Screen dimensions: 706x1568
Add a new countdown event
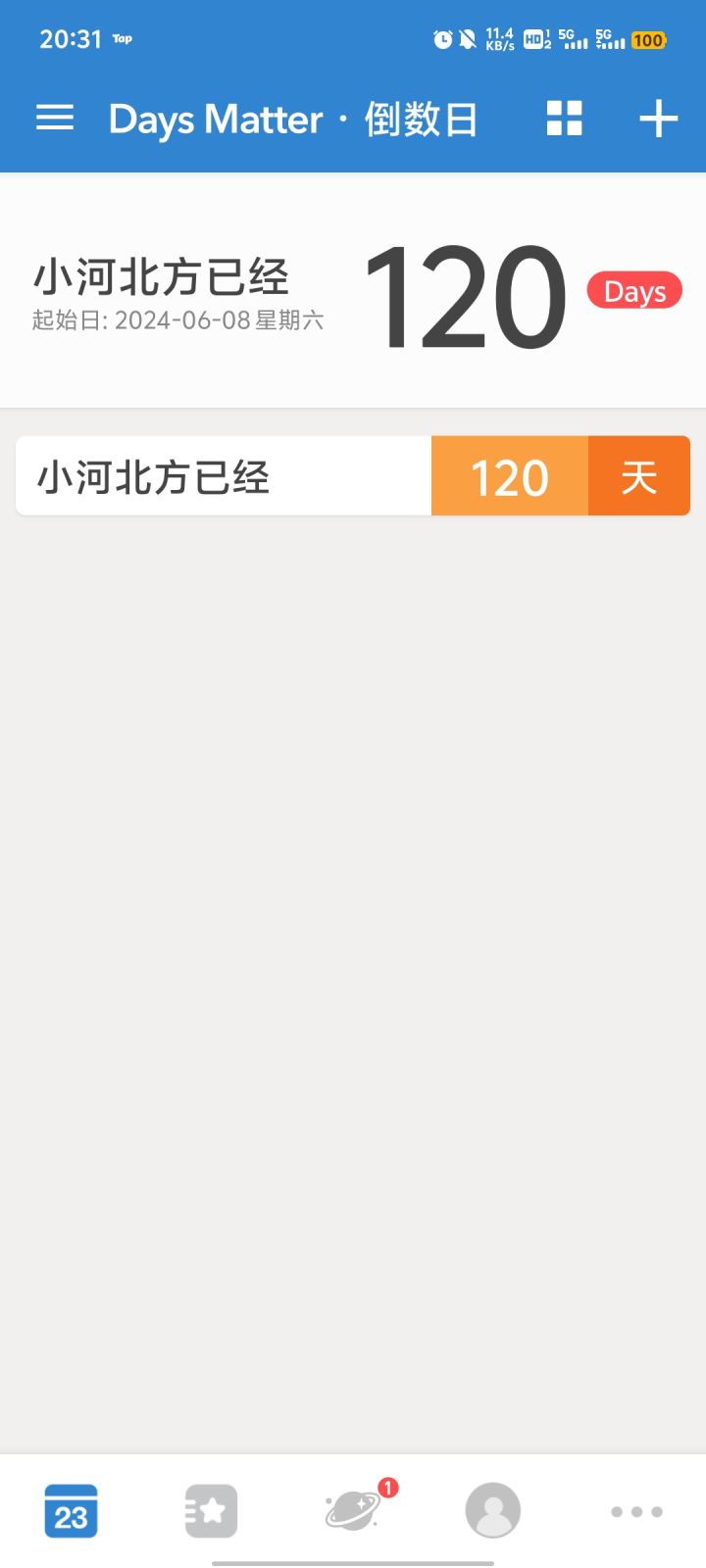pos(657,119)
